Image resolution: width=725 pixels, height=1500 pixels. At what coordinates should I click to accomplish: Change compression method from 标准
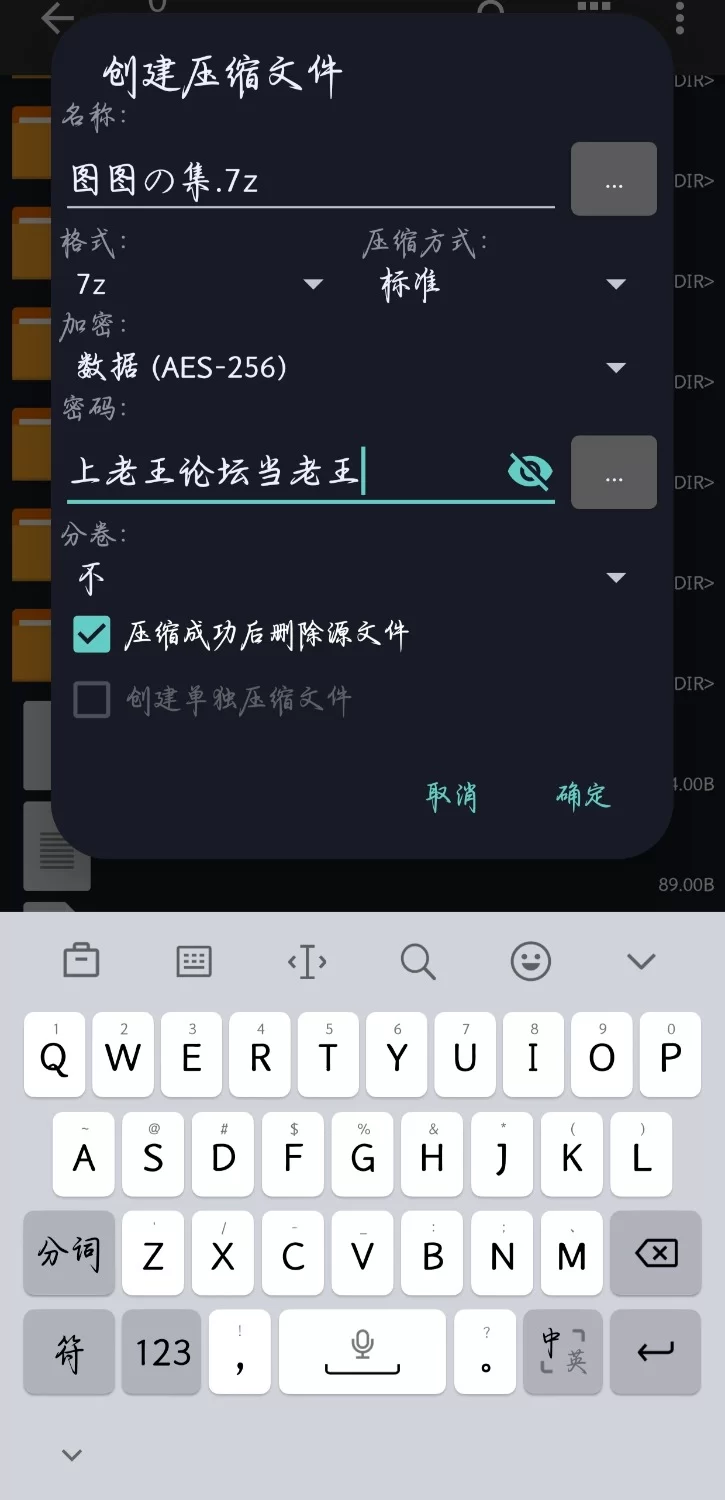point(500,284)
